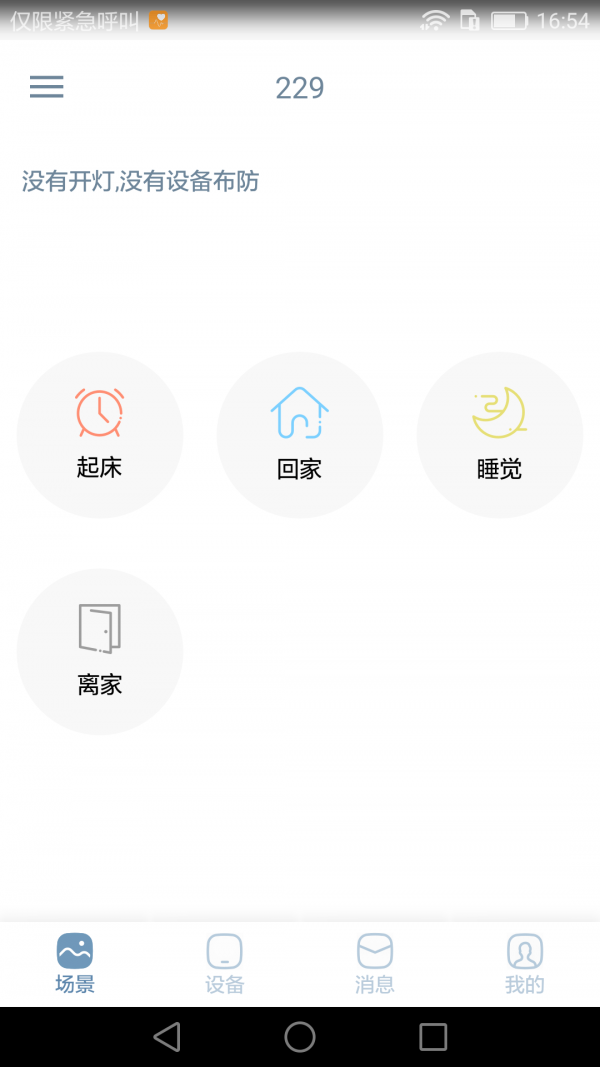Return to the system home screen

(x=300, y=1037)
